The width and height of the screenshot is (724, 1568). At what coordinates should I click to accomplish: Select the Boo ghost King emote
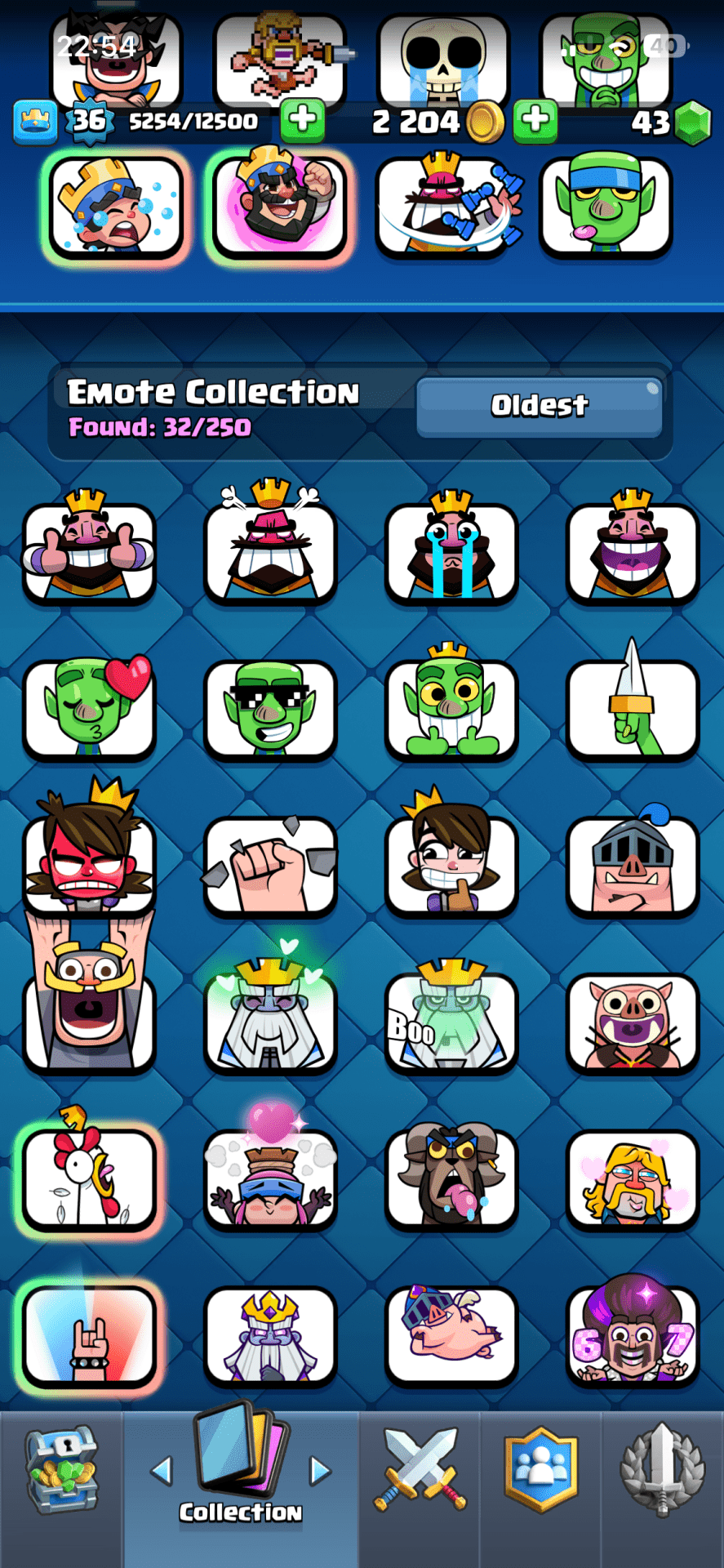[451, 1021]
